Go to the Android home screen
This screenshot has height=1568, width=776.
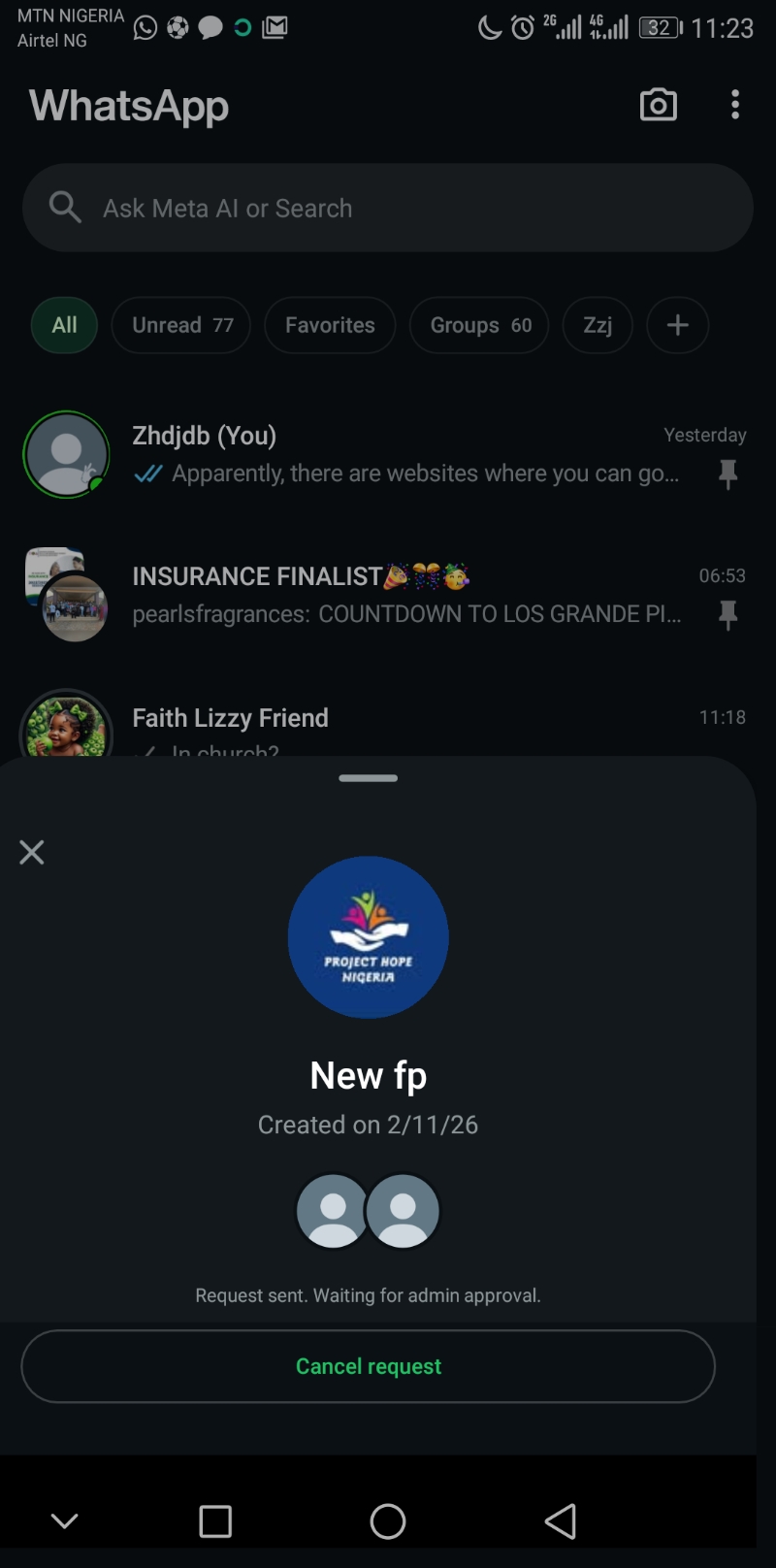point(388,1521)
